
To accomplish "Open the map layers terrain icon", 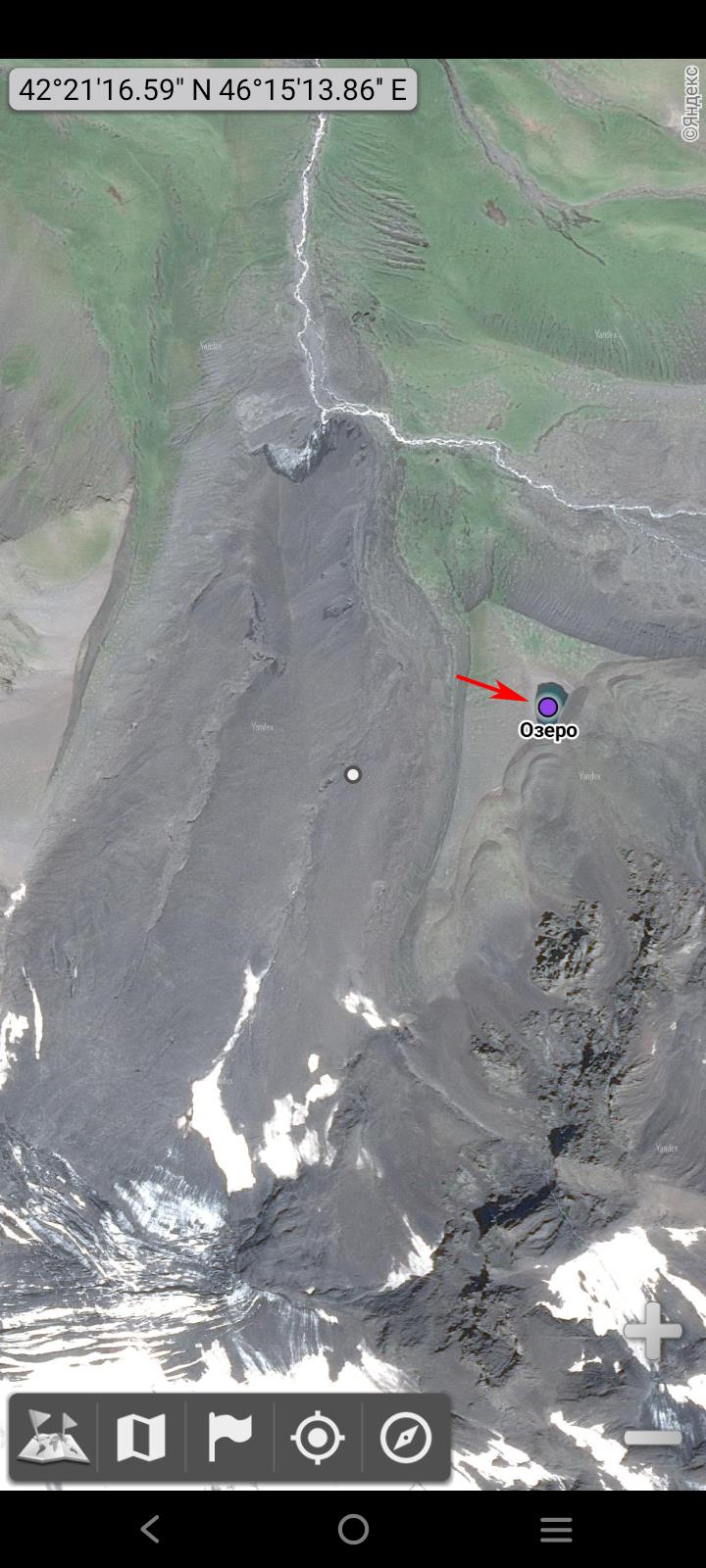I will click(x=54, y=1438).
